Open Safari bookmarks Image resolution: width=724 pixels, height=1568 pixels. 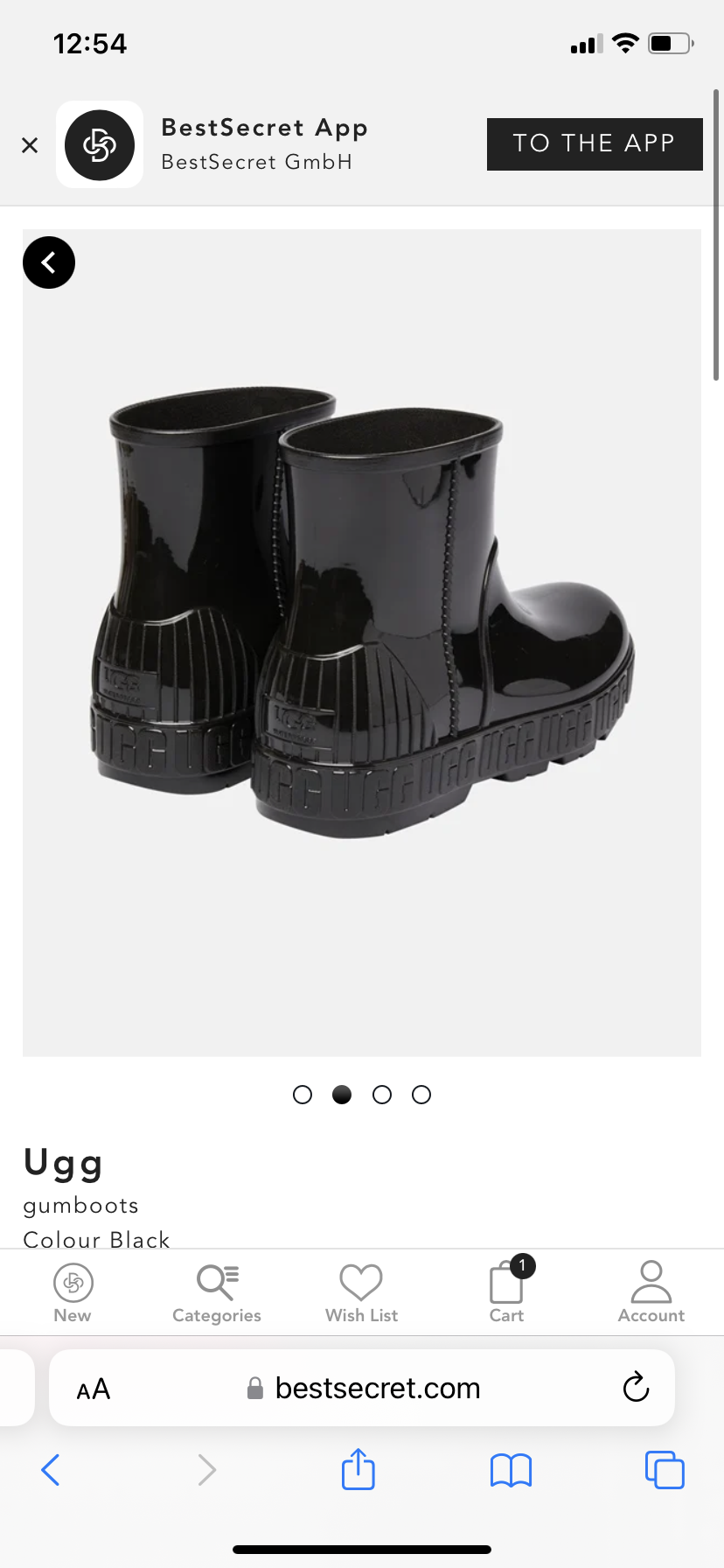(x=512, y=1470)
